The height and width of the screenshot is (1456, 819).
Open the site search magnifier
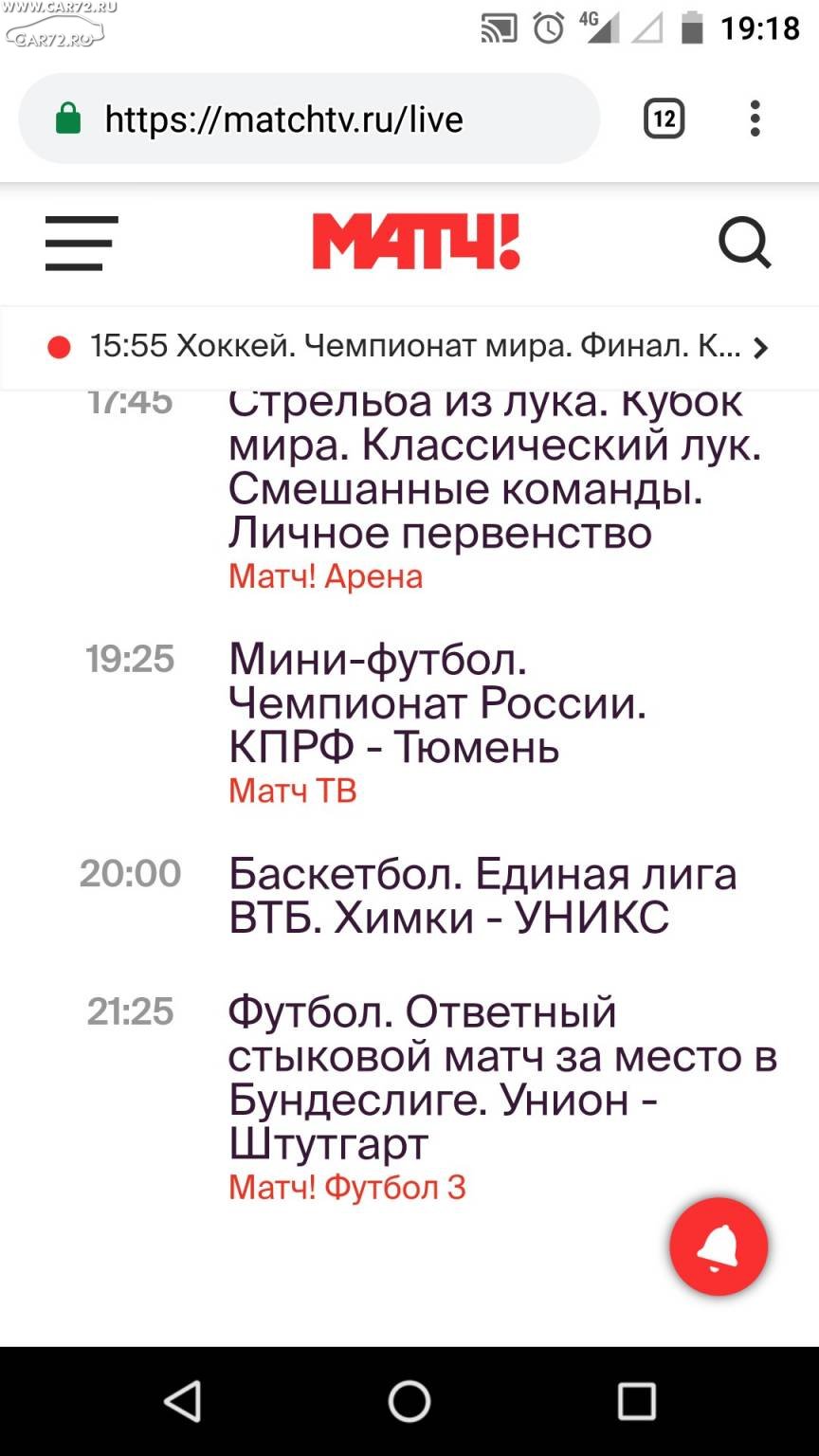pyautogui.click(x=745, y=243)
